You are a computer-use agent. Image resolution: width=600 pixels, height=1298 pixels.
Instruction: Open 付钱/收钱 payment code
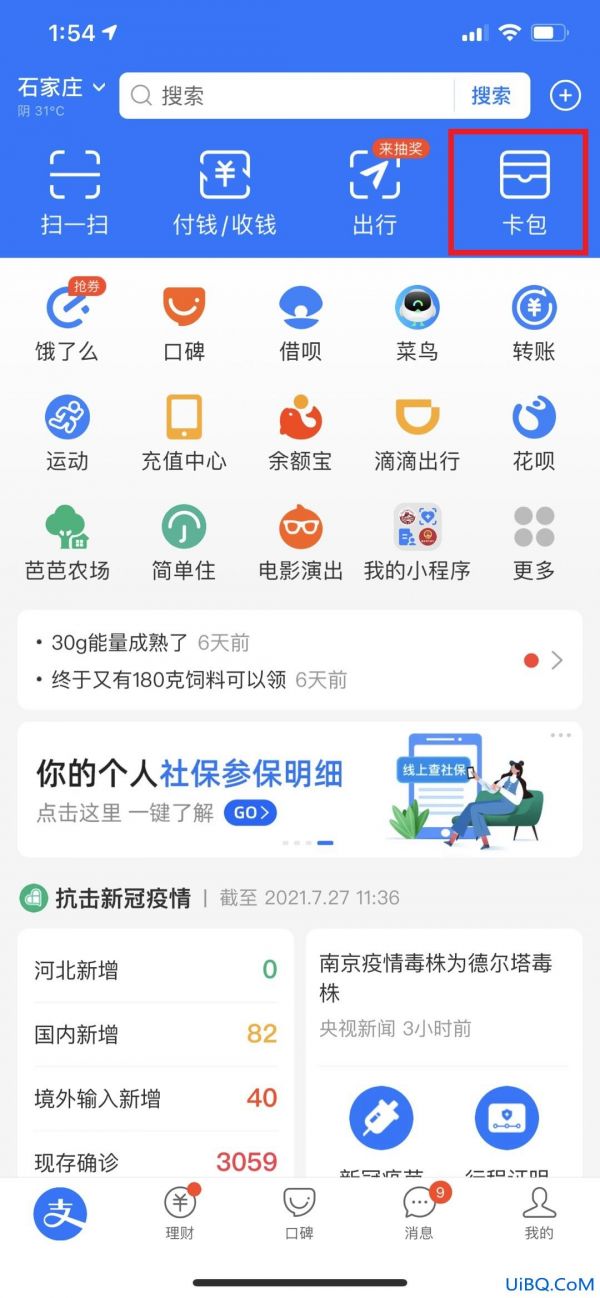(x=224, y=192)
